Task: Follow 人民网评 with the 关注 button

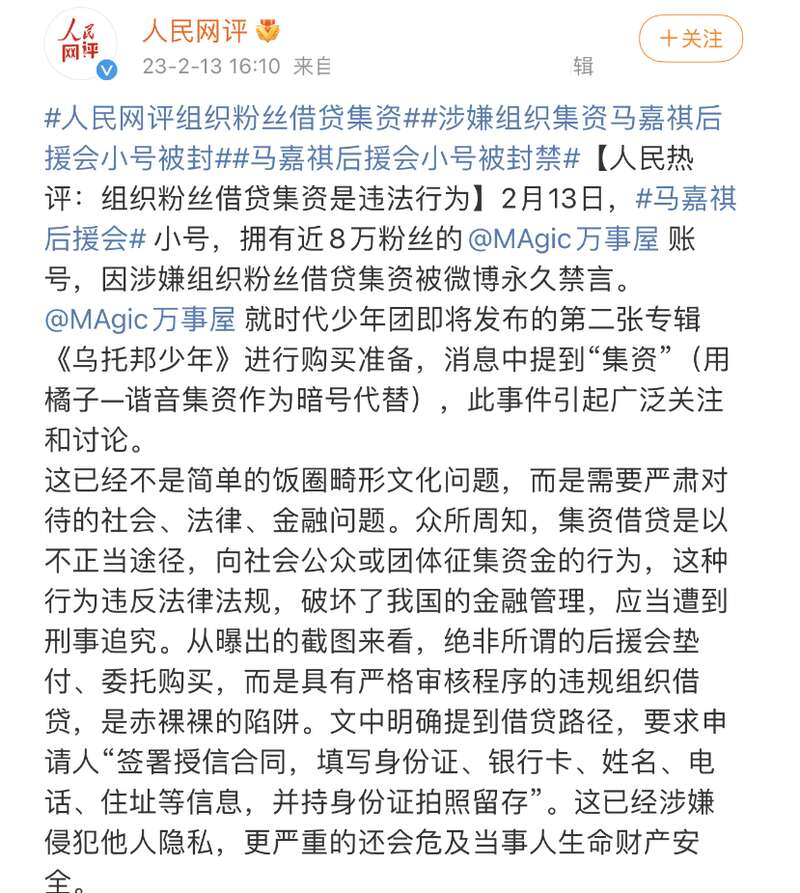Action: 690,40
